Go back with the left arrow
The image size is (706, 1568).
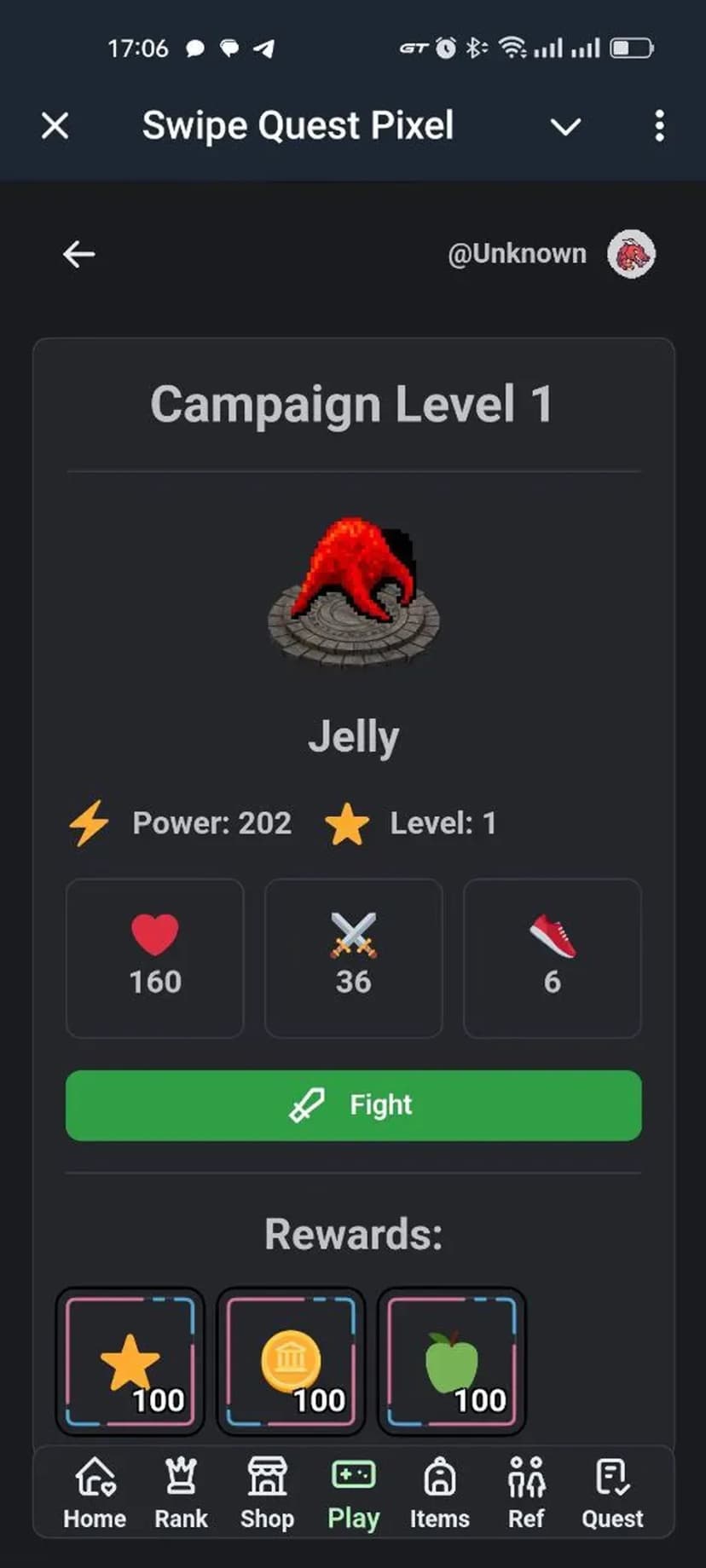[79, 254]
